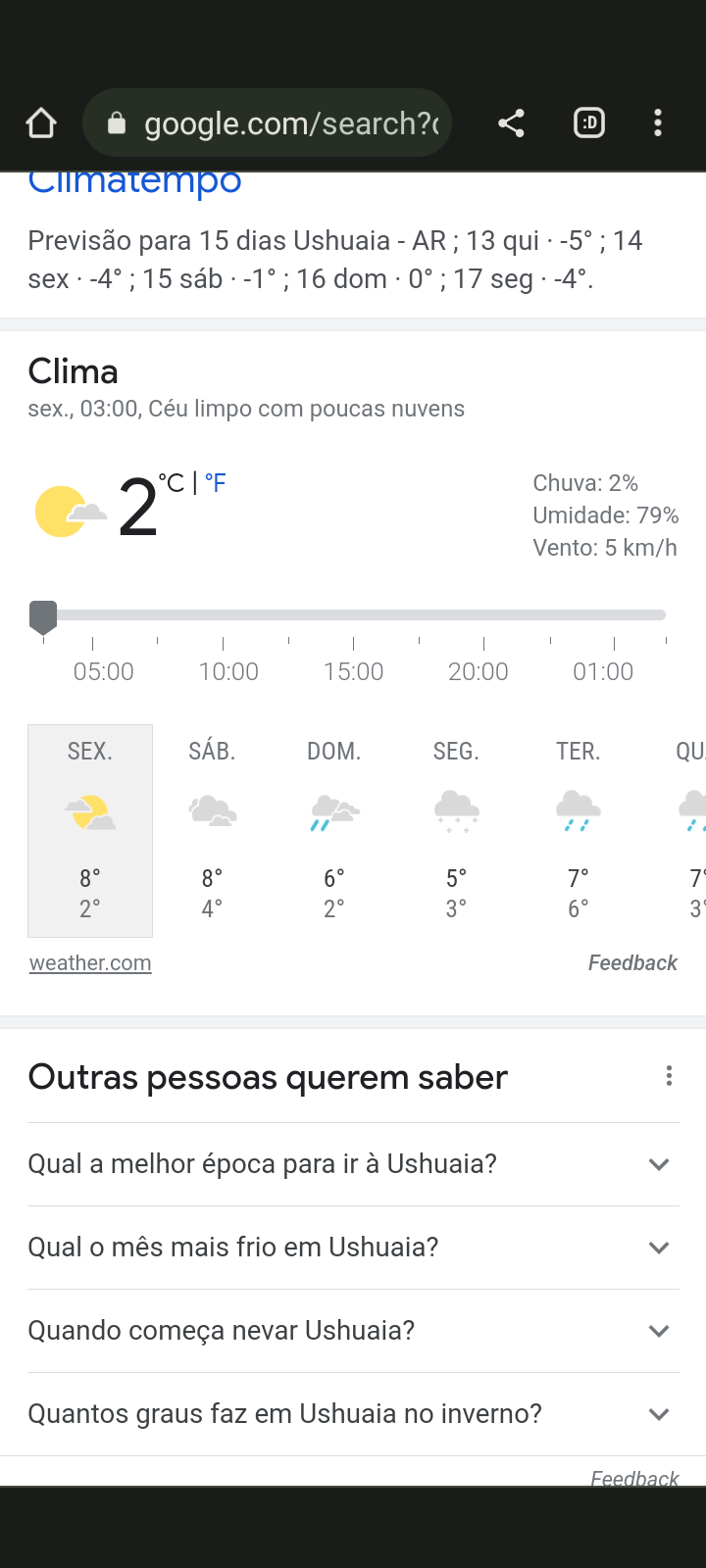Select the SÁB. forecast day

click(x=212, y=831)
